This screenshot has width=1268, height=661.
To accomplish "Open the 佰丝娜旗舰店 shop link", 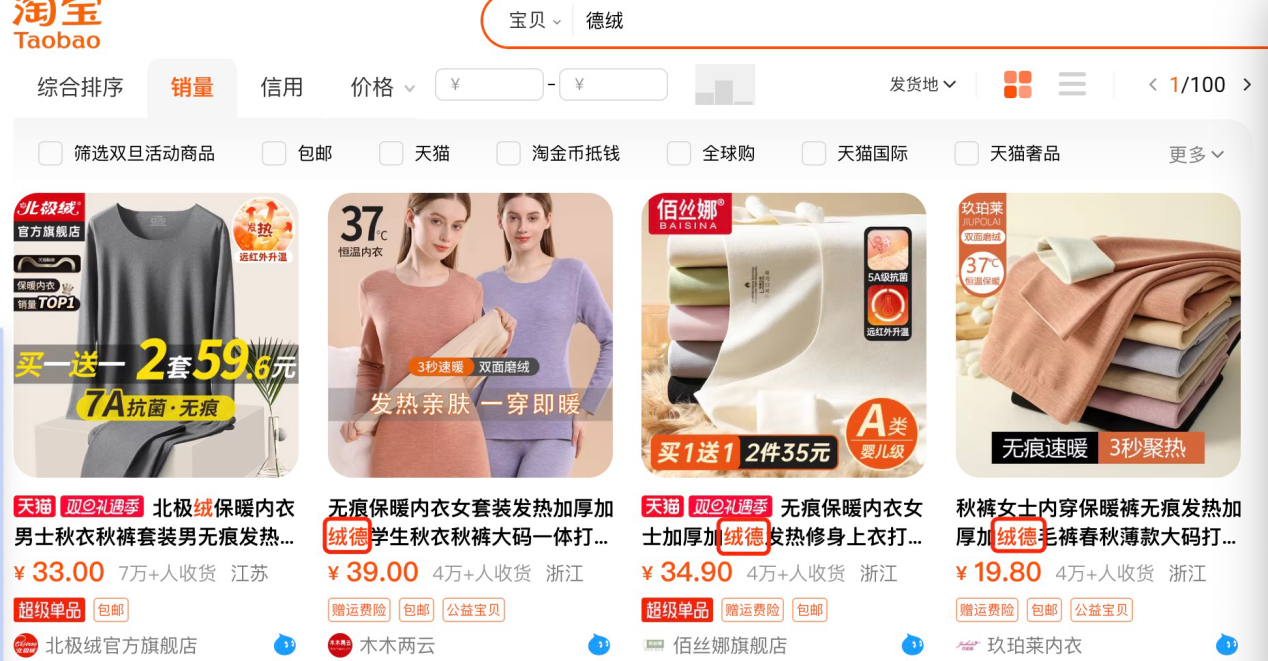I will tap(729, 645).
